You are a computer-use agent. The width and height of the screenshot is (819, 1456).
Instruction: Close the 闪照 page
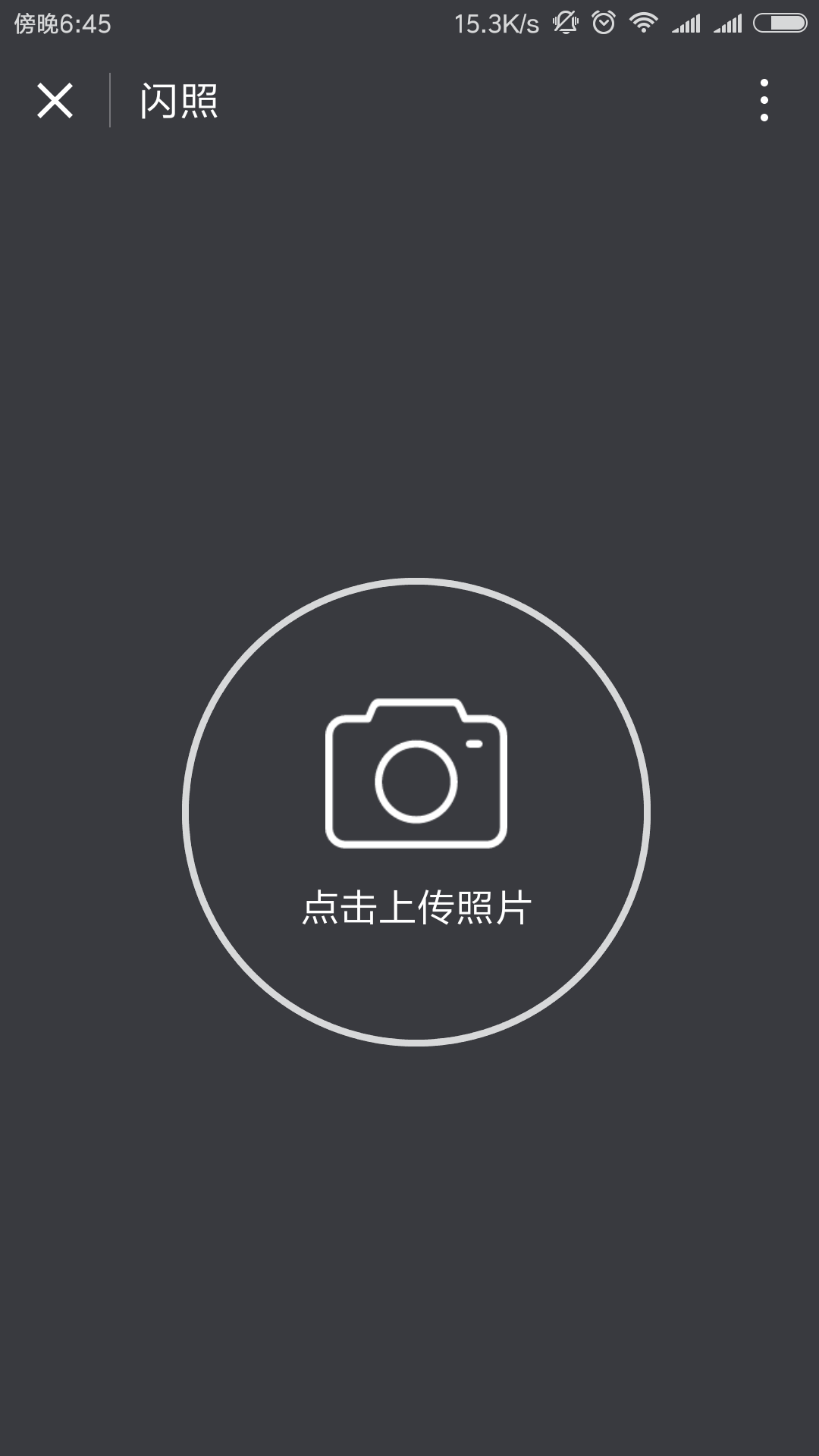55,101
